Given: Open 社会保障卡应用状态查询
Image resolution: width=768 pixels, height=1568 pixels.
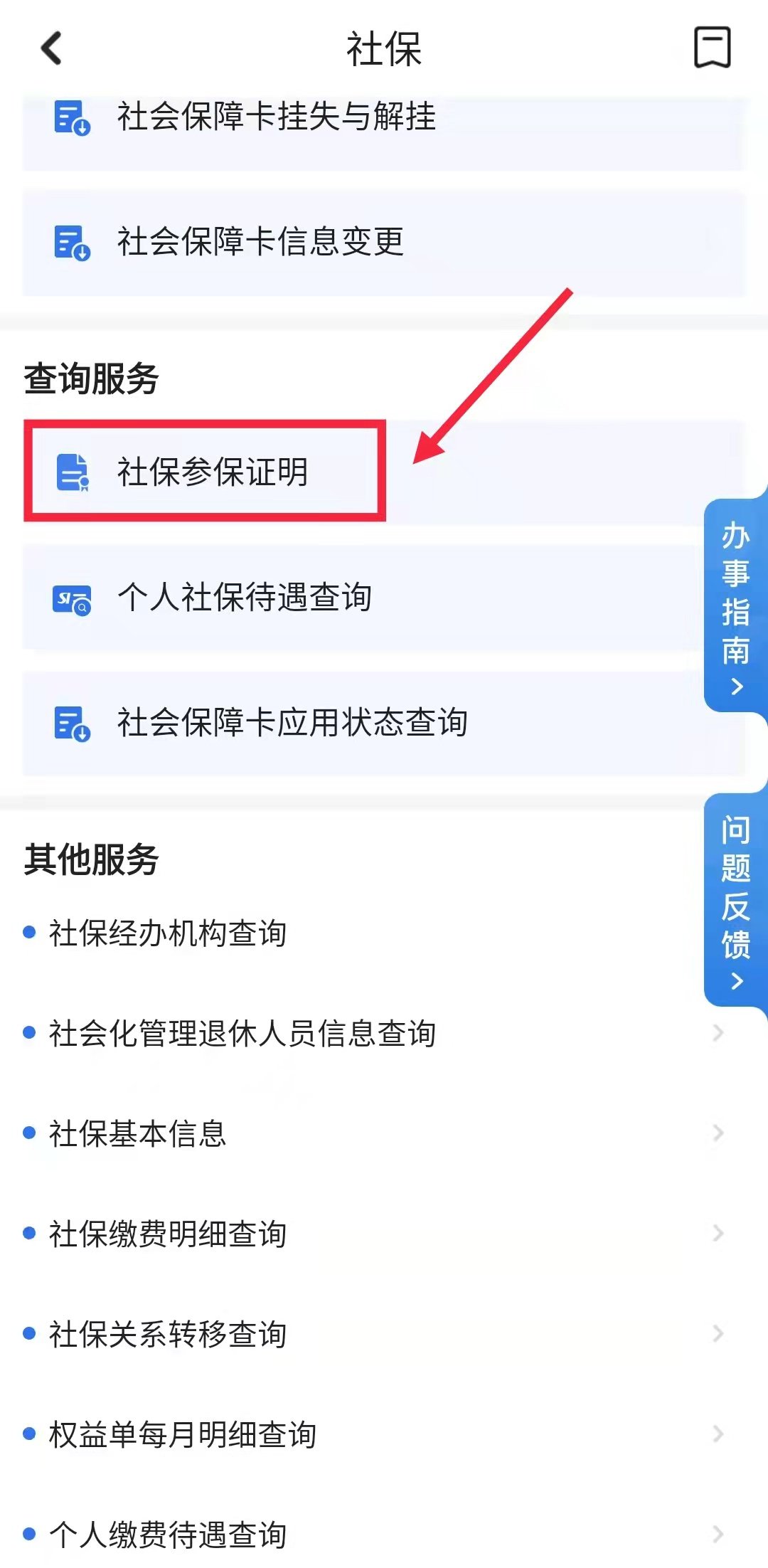Looking at the screenshot, I should click(x=292, y=723).
